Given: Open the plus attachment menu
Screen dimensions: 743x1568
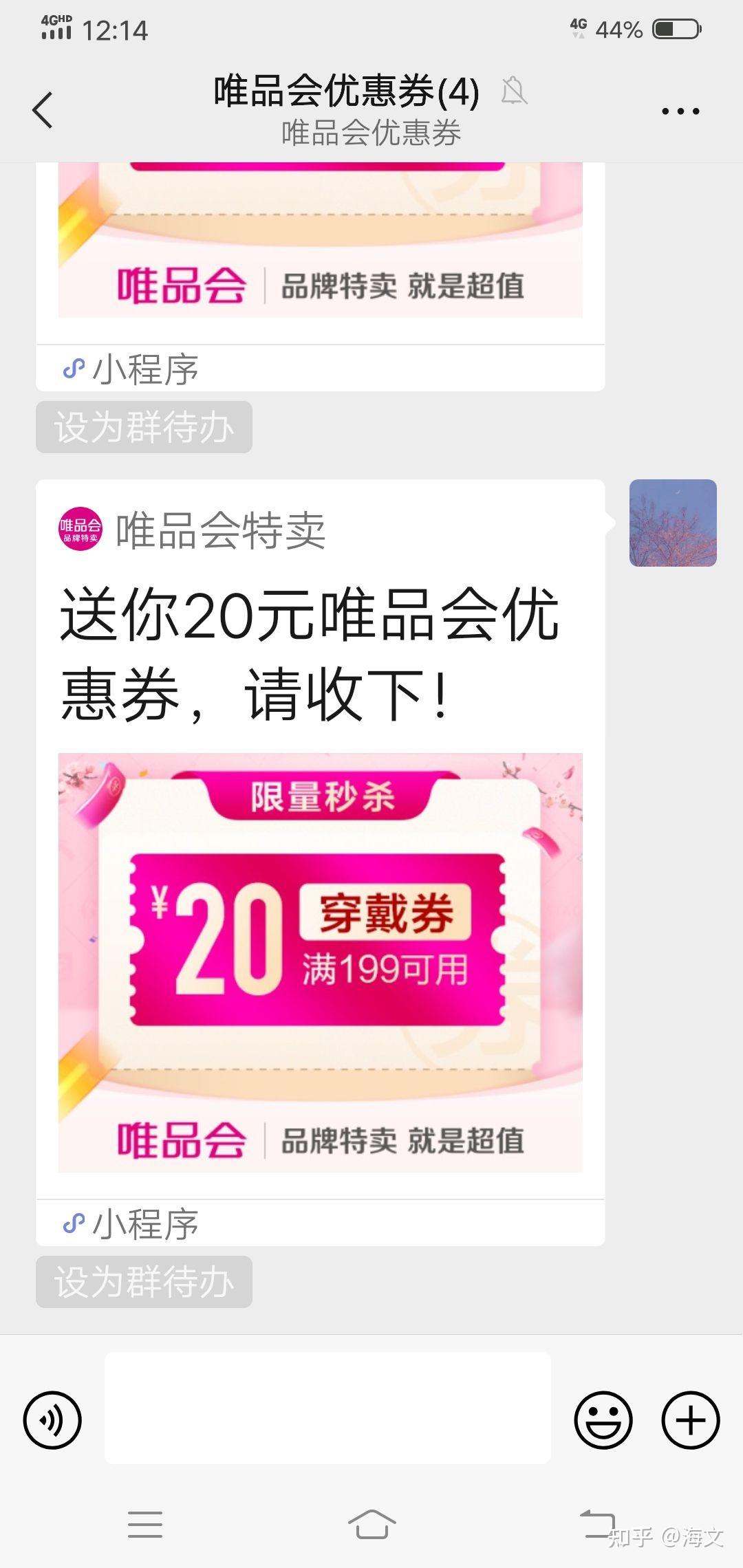Looking at the screenshot, I should click(x=691, y=1420).
